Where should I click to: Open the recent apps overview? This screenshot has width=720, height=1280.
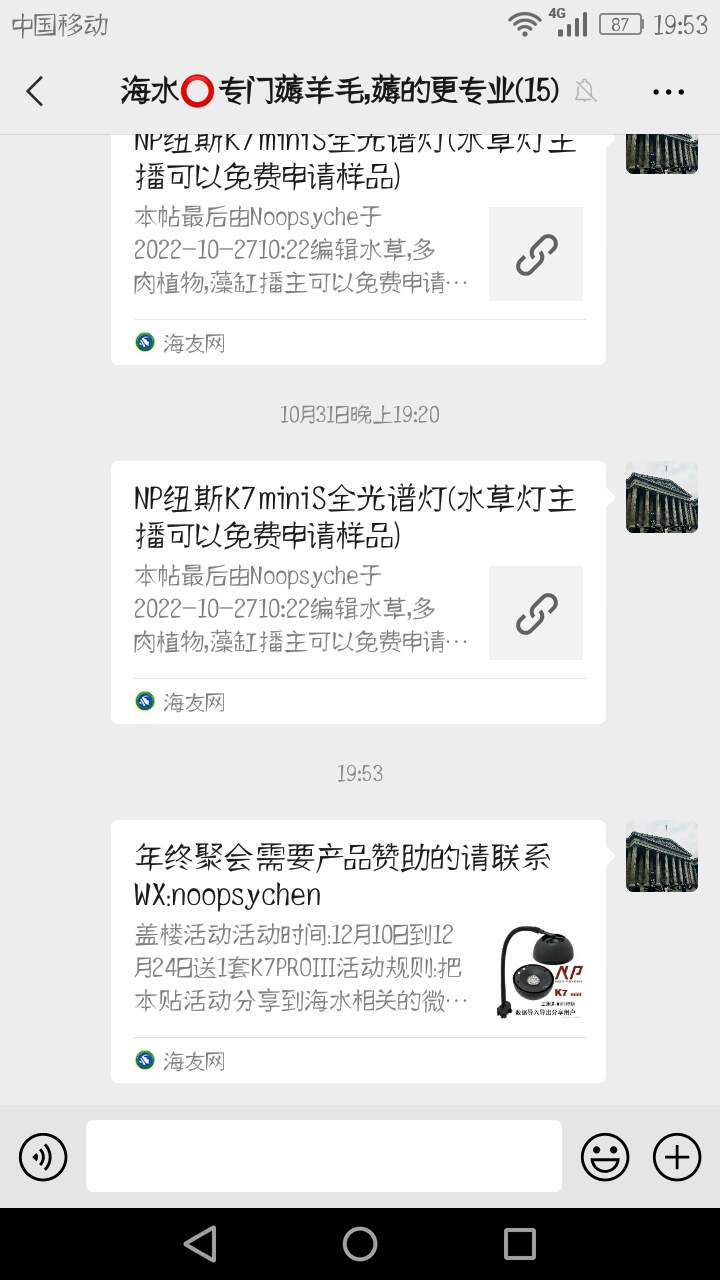[520, 1244]
